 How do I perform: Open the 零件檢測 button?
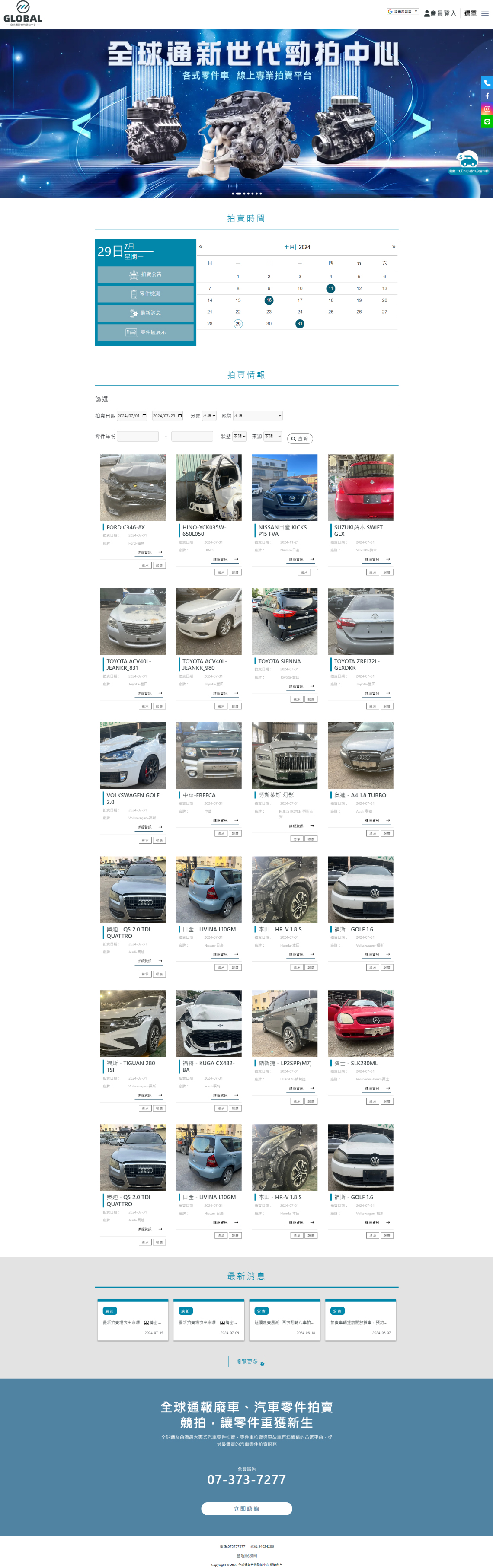coord(146,294)
